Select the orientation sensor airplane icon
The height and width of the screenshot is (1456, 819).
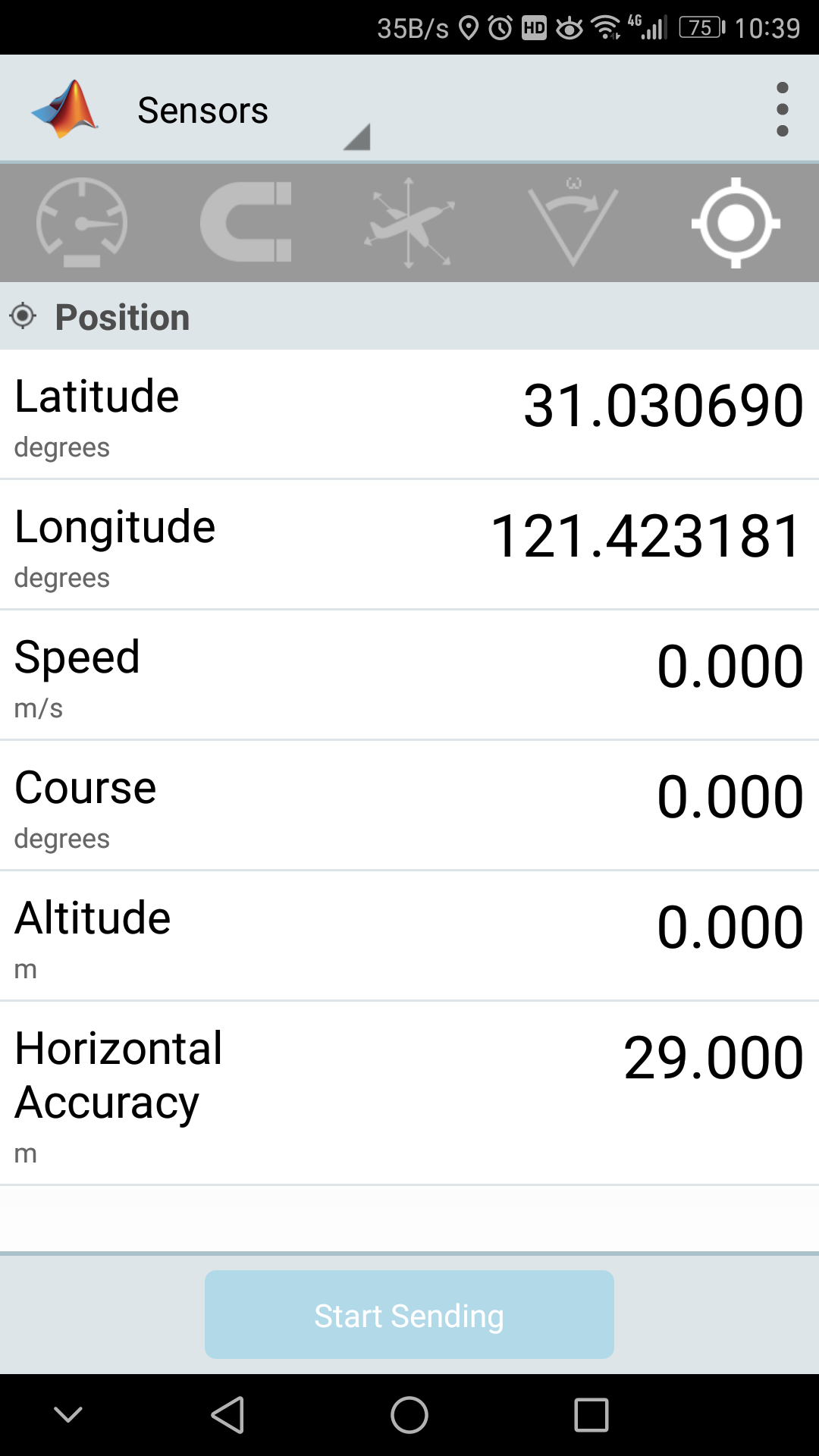coord(409,222)
